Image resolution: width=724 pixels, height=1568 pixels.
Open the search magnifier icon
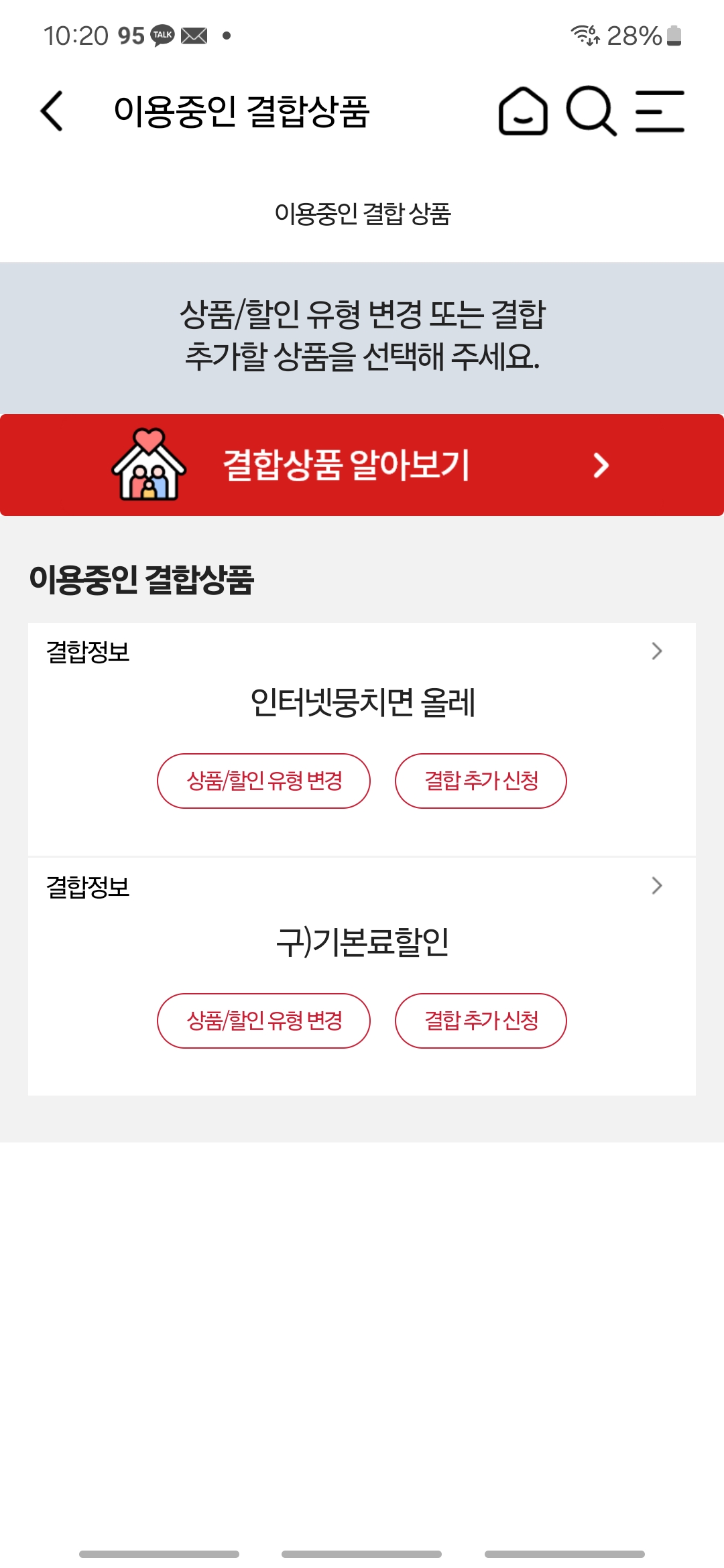click(591, 111)
